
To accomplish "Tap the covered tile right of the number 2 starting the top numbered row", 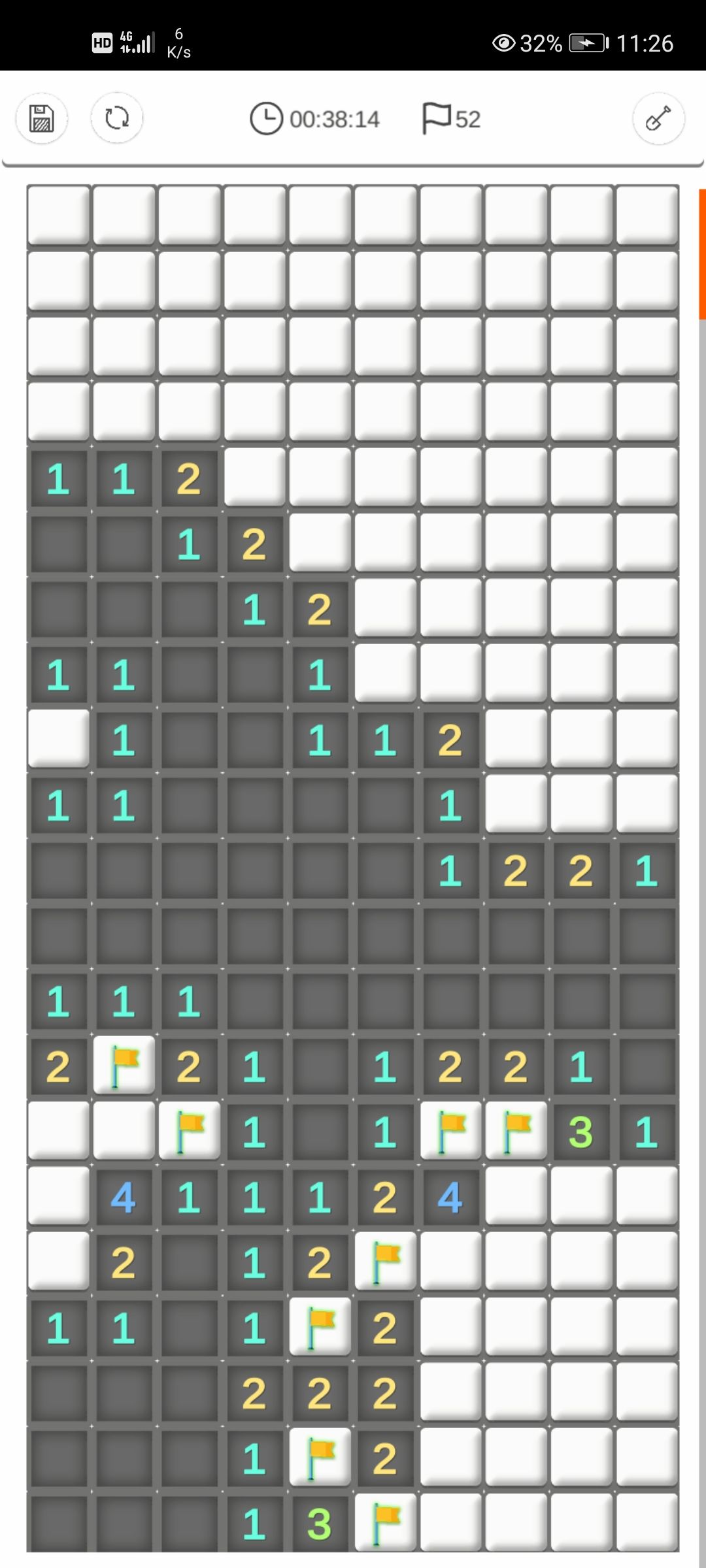I will coord(255,477).
